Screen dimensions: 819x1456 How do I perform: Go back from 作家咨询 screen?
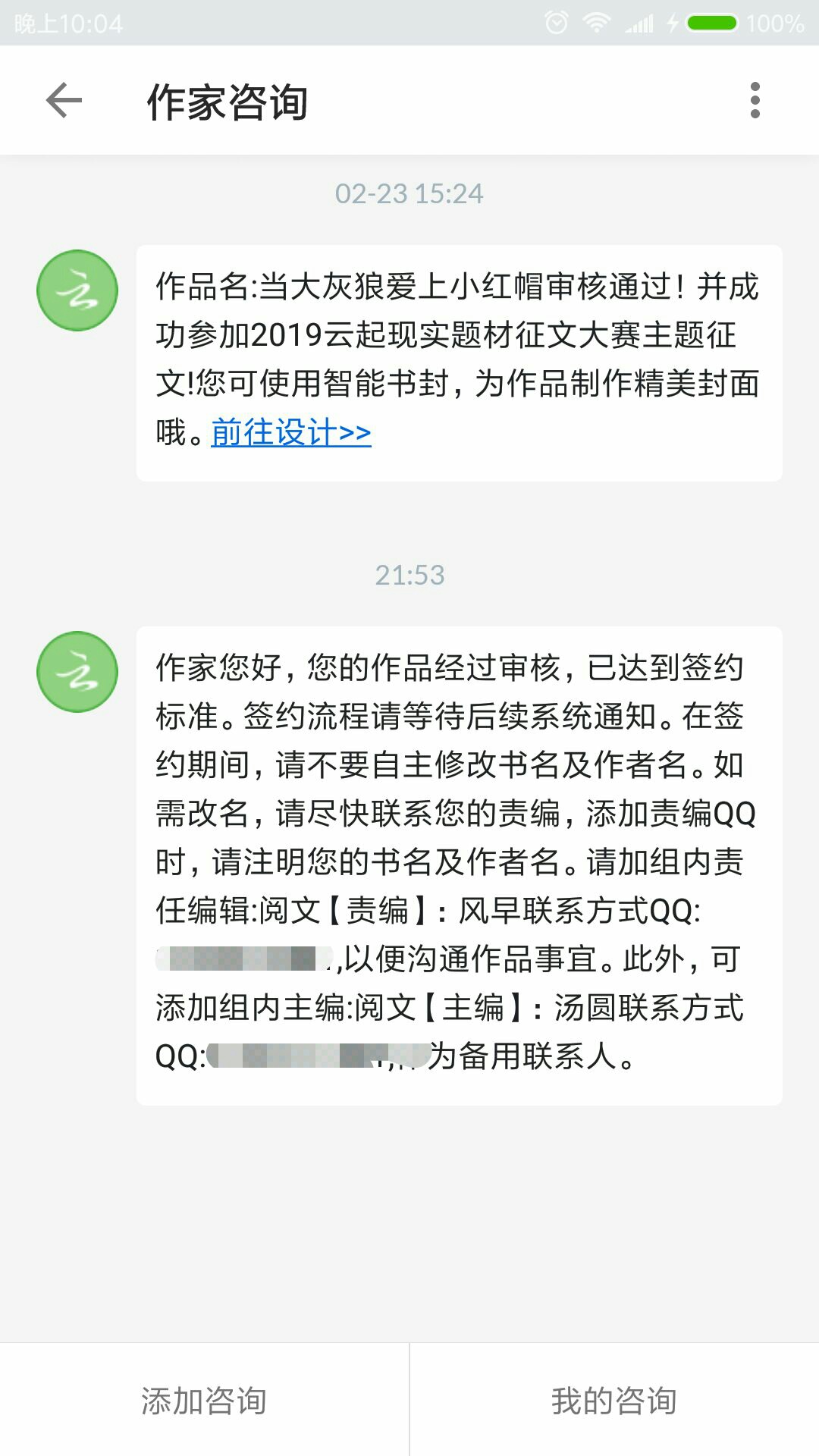coord(64,101)
